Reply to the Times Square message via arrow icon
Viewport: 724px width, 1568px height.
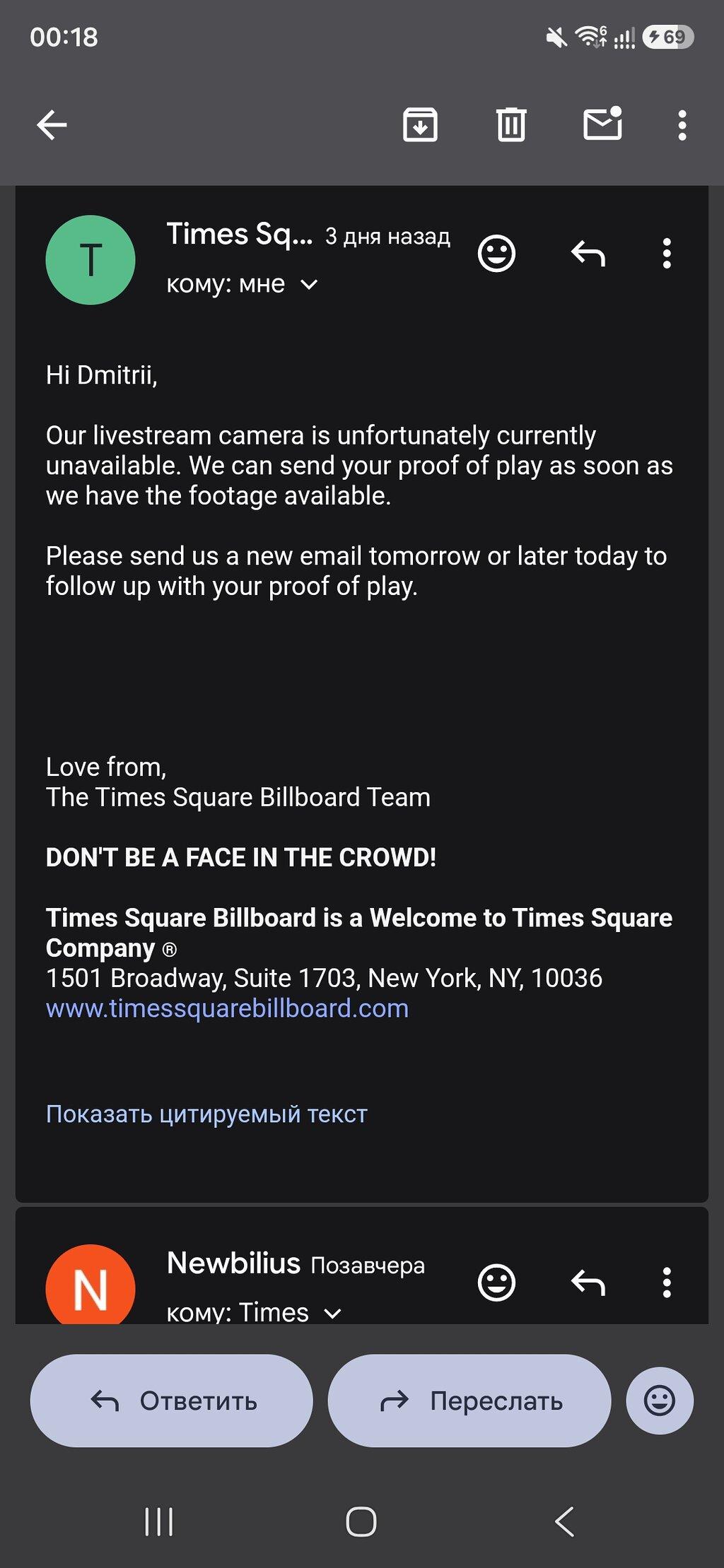(x=588, y=253)
